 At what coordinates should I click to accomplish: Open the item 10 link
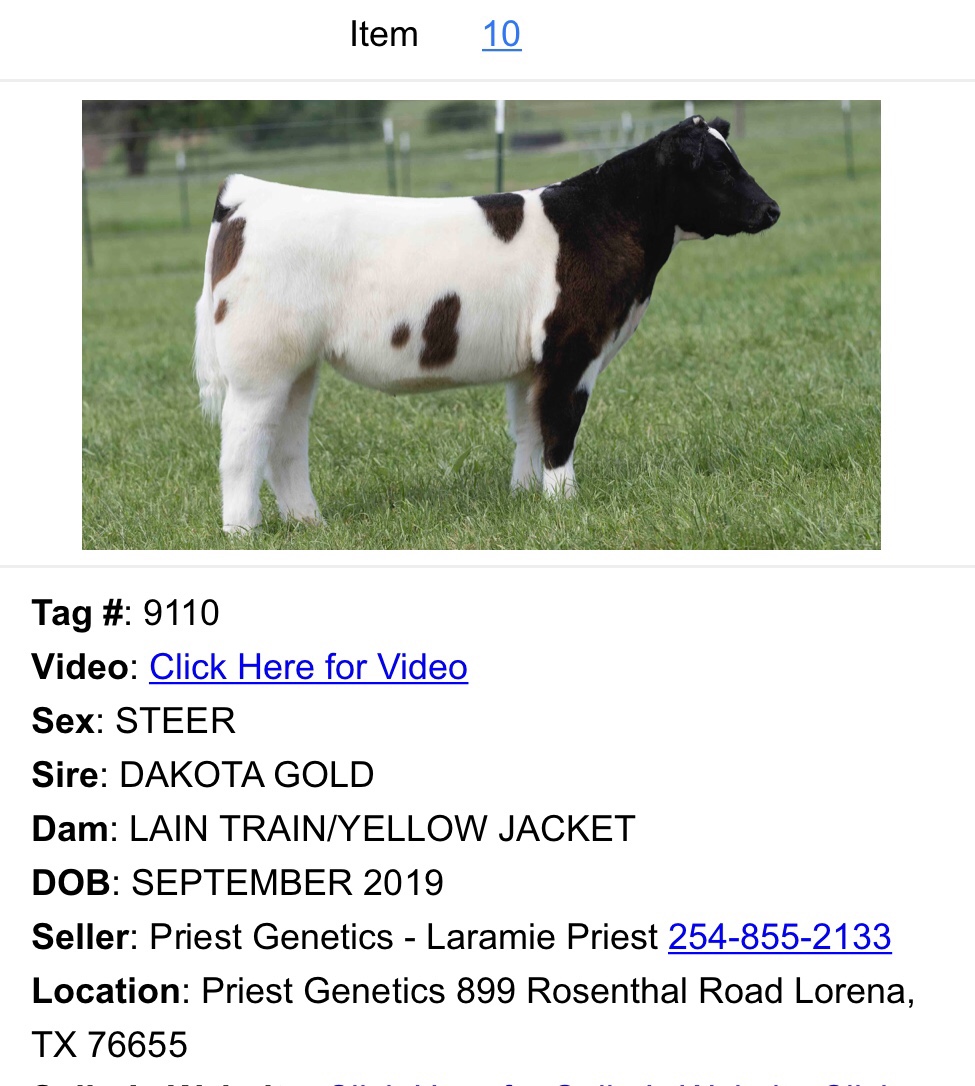tap(501, 35)
